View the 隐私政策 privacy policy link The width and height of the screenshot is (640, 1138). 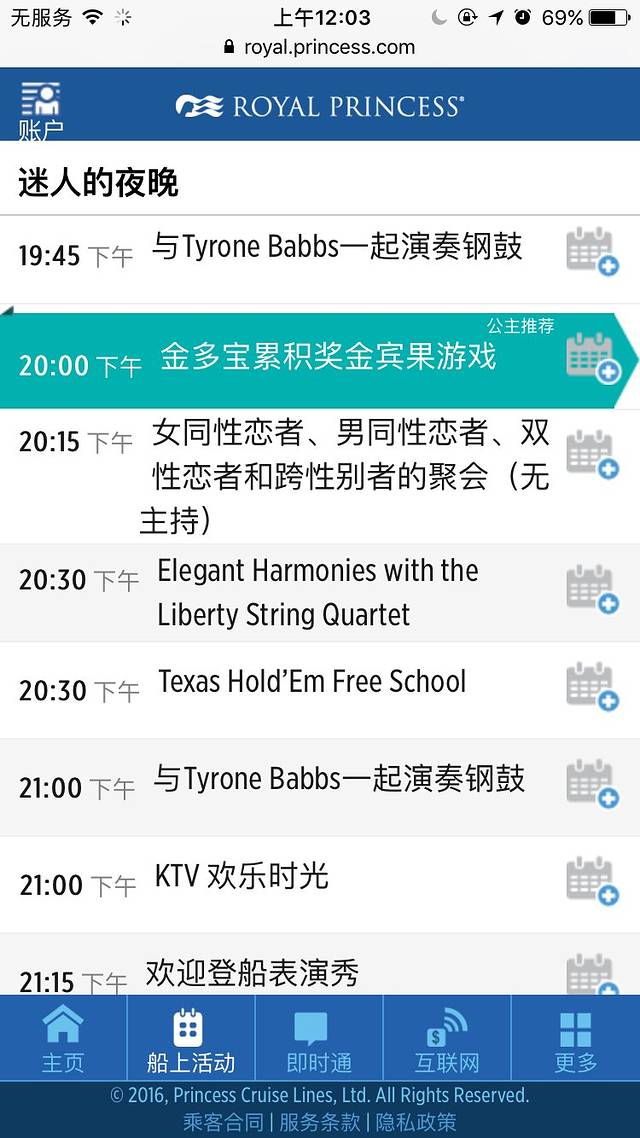coord(416,1122)
